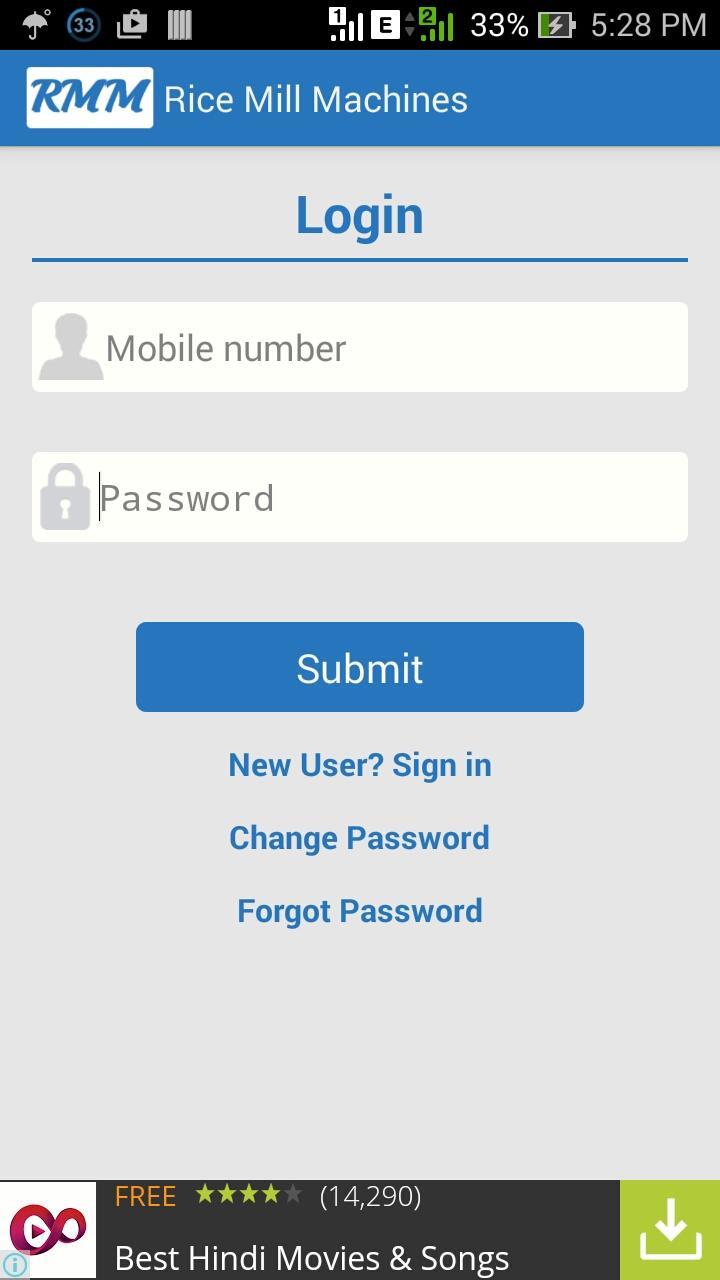
Task: Tap the Mobile number field
Action: pyautogui.click(x=390, y=348)
